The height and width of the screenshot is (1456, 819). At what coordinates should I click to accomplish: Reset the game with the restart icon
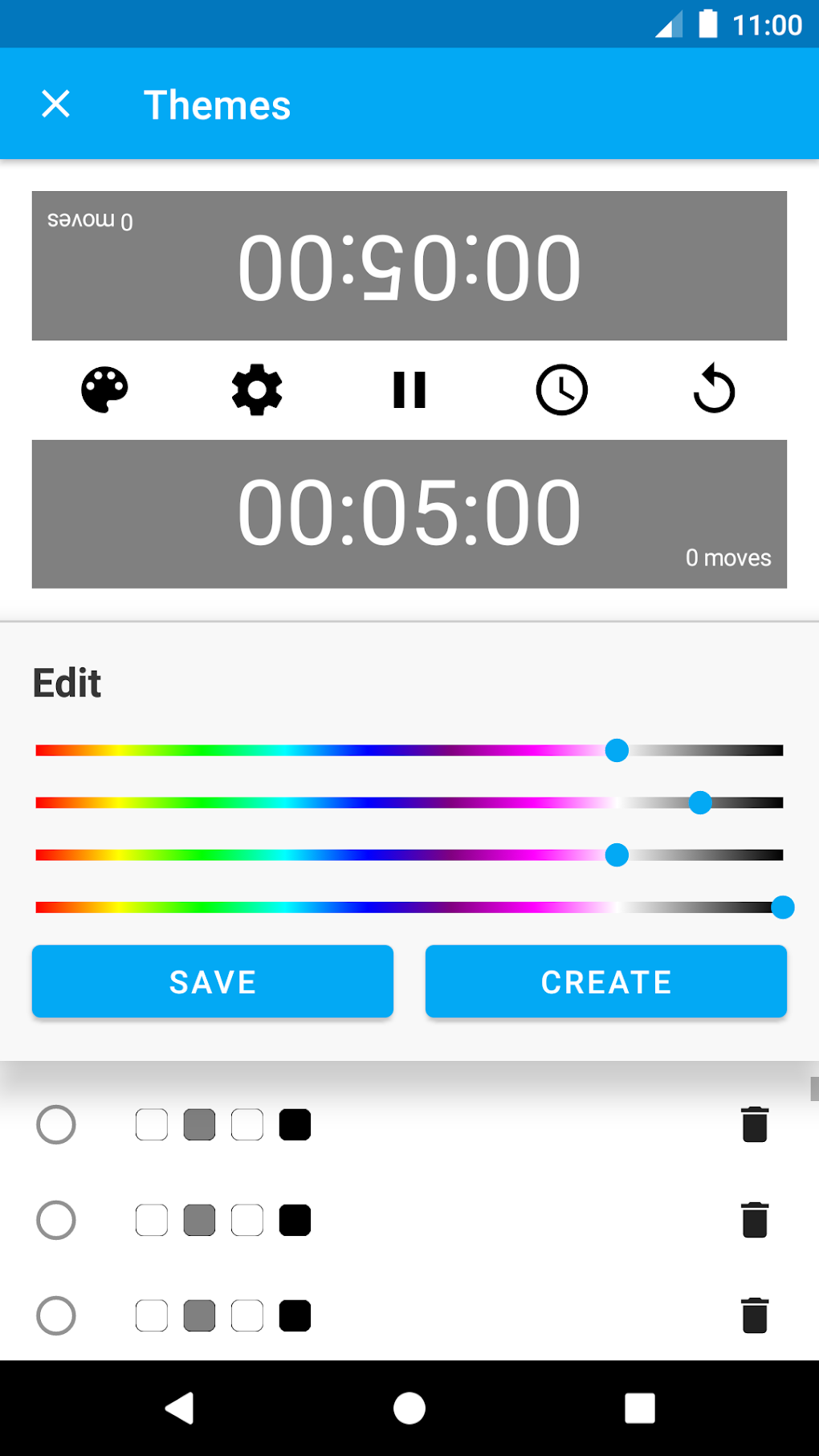point(714,390)
